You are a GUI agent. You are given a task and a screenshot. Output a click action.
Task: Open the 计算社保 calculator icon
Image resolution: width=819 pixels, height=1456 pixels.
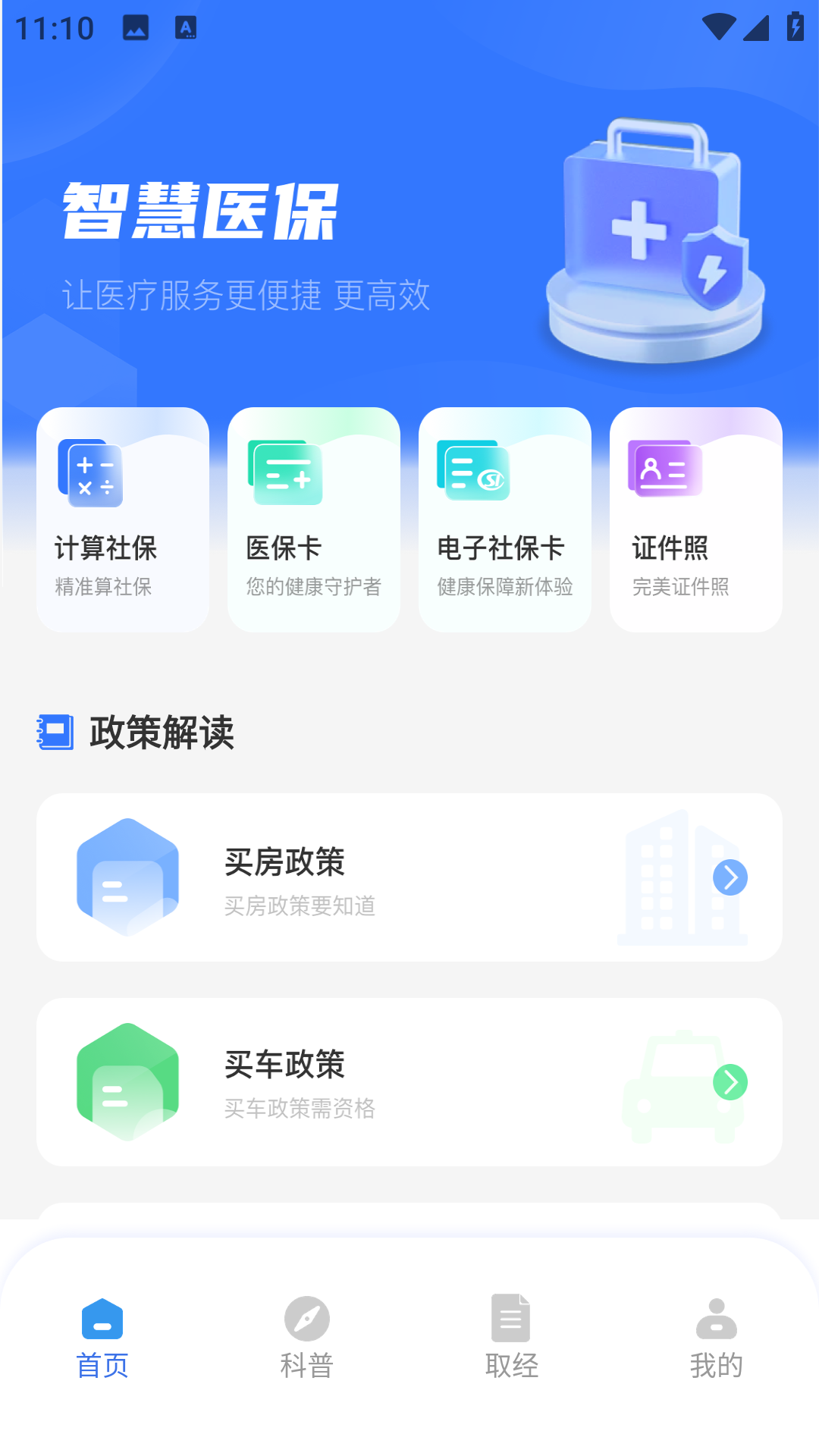[x=91, y=473]
